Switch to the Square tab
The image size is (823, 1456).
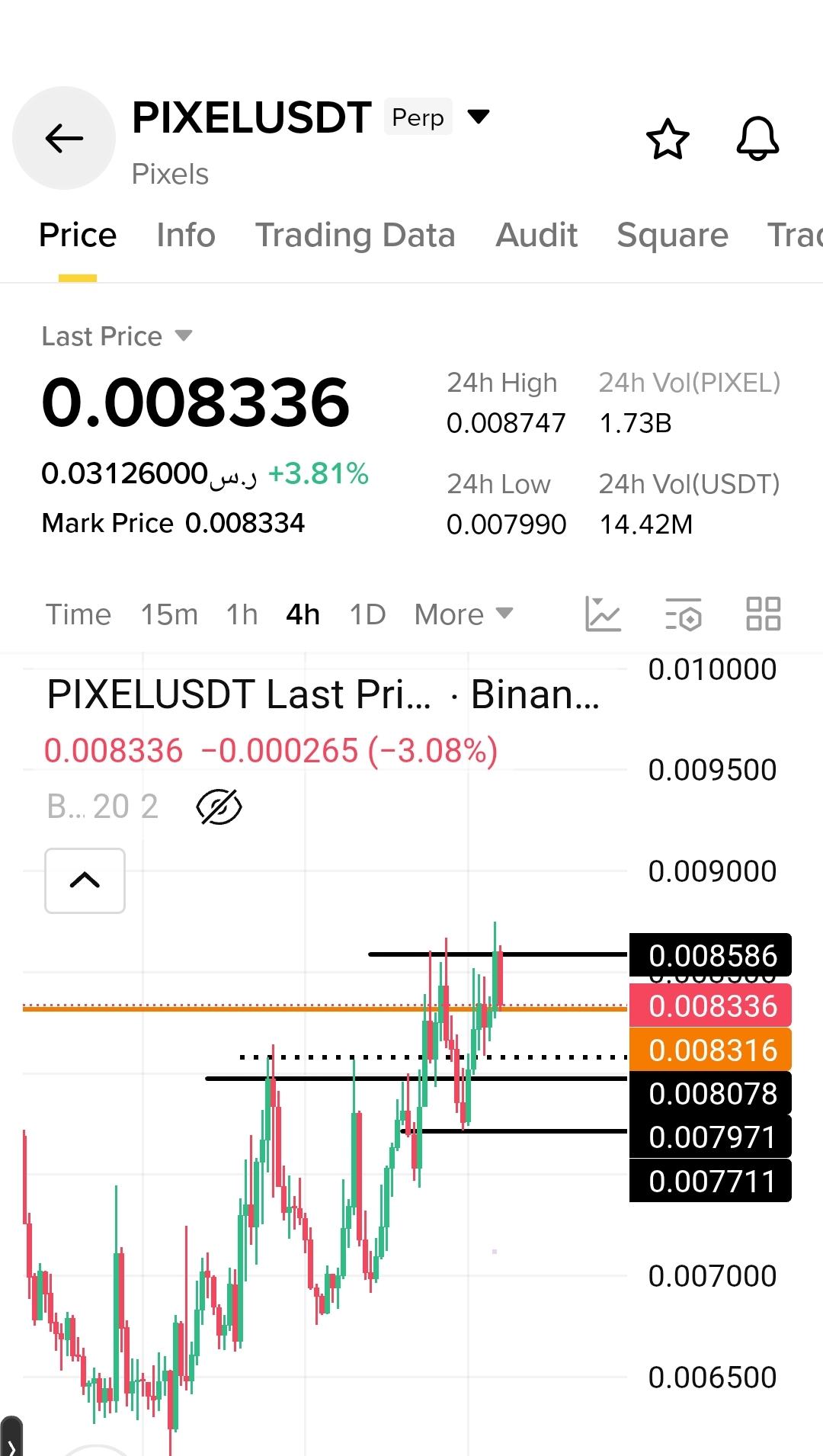[x=672, y=235]
